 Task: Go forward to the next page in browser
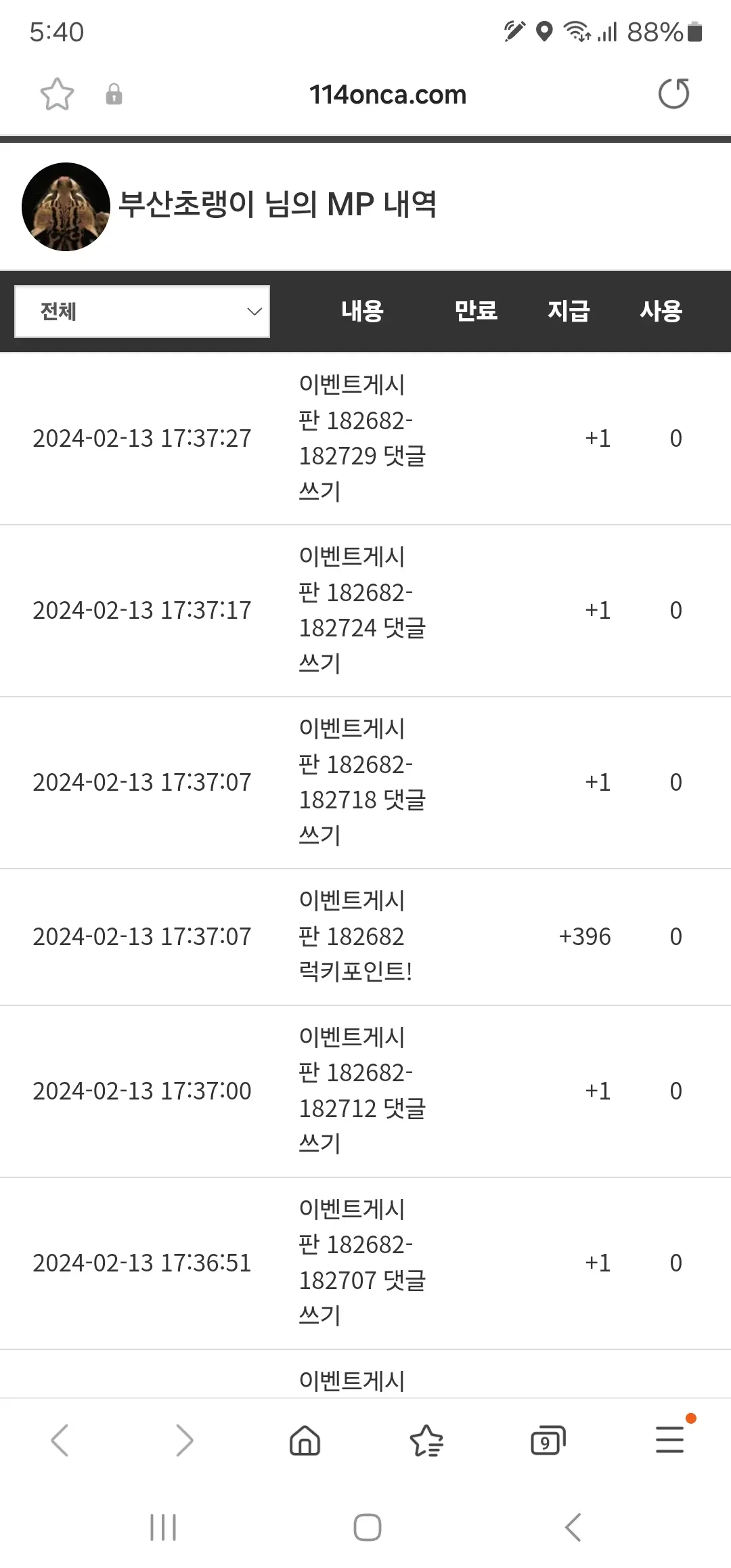(x=183, y=1440)
